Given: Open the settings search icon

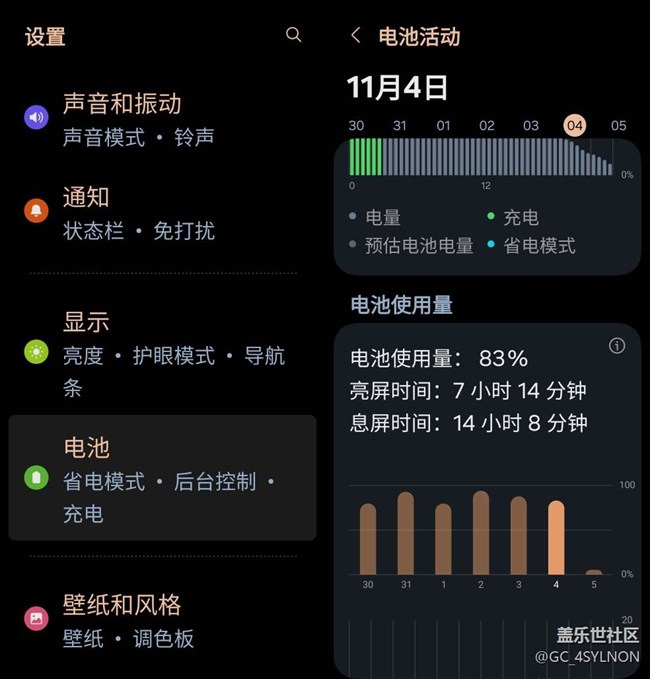Looking at the screenshot, I should 293,35.
